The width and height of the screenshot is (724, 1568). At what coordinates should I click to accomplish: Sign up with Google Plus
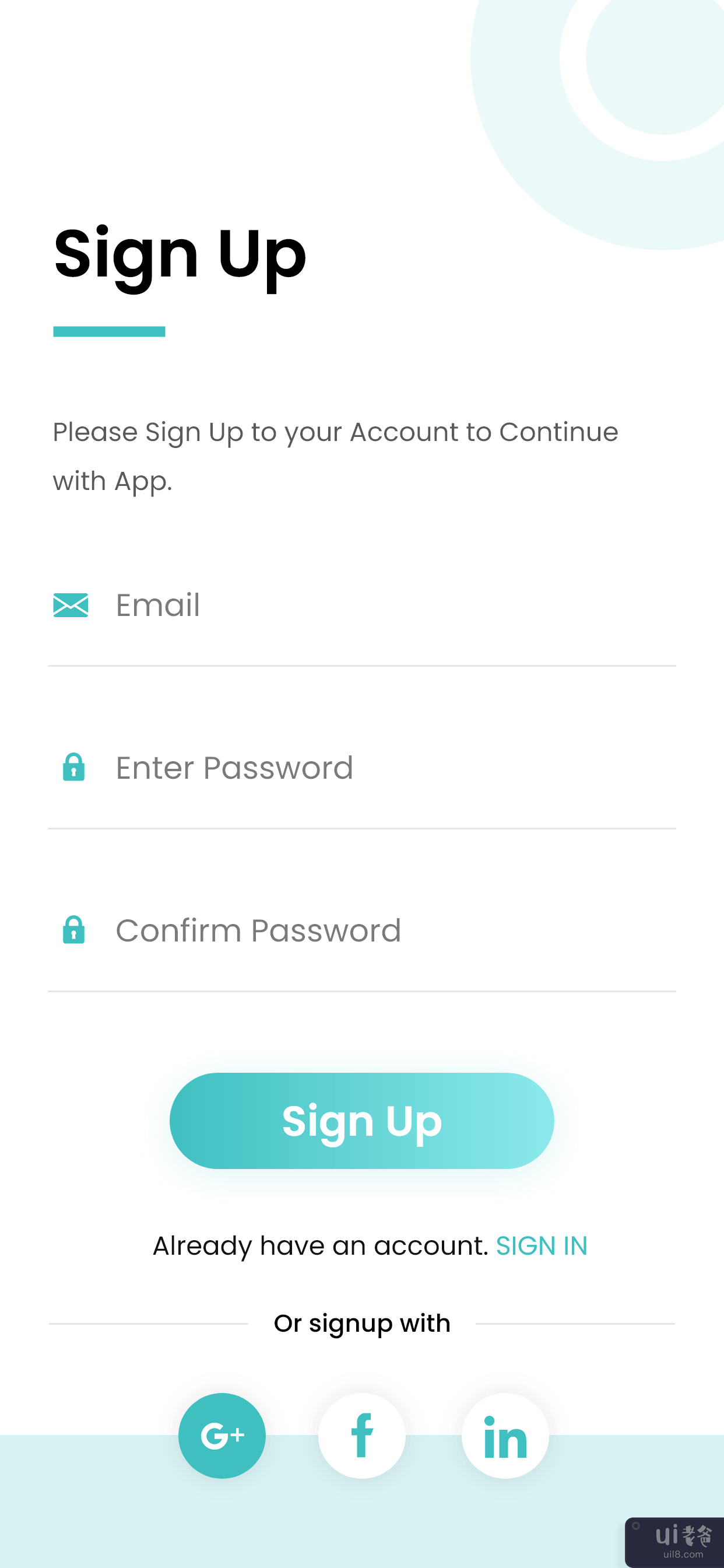(x=222, y=1436)
